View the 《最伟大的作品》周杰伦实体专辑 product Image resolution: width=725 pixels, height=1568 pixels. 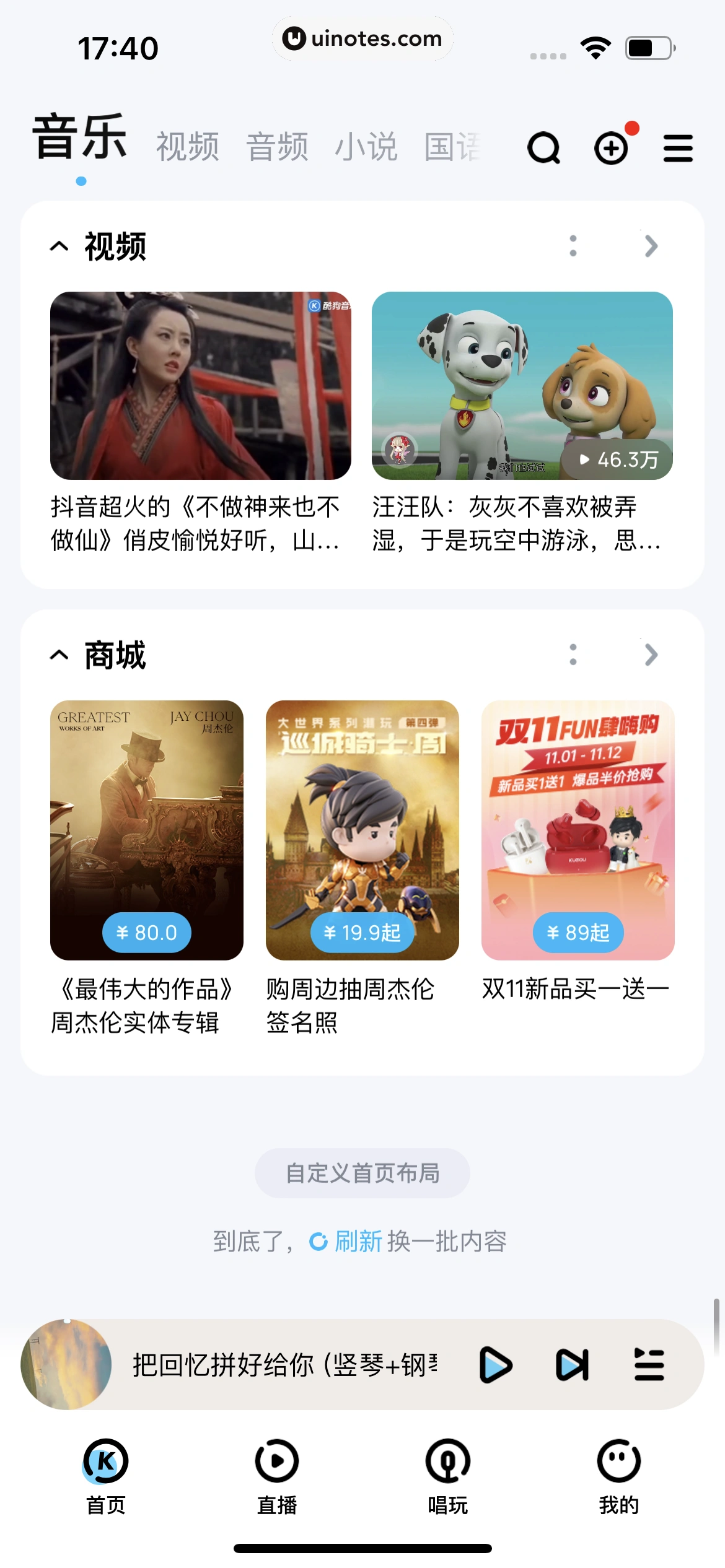coord(146,830)
